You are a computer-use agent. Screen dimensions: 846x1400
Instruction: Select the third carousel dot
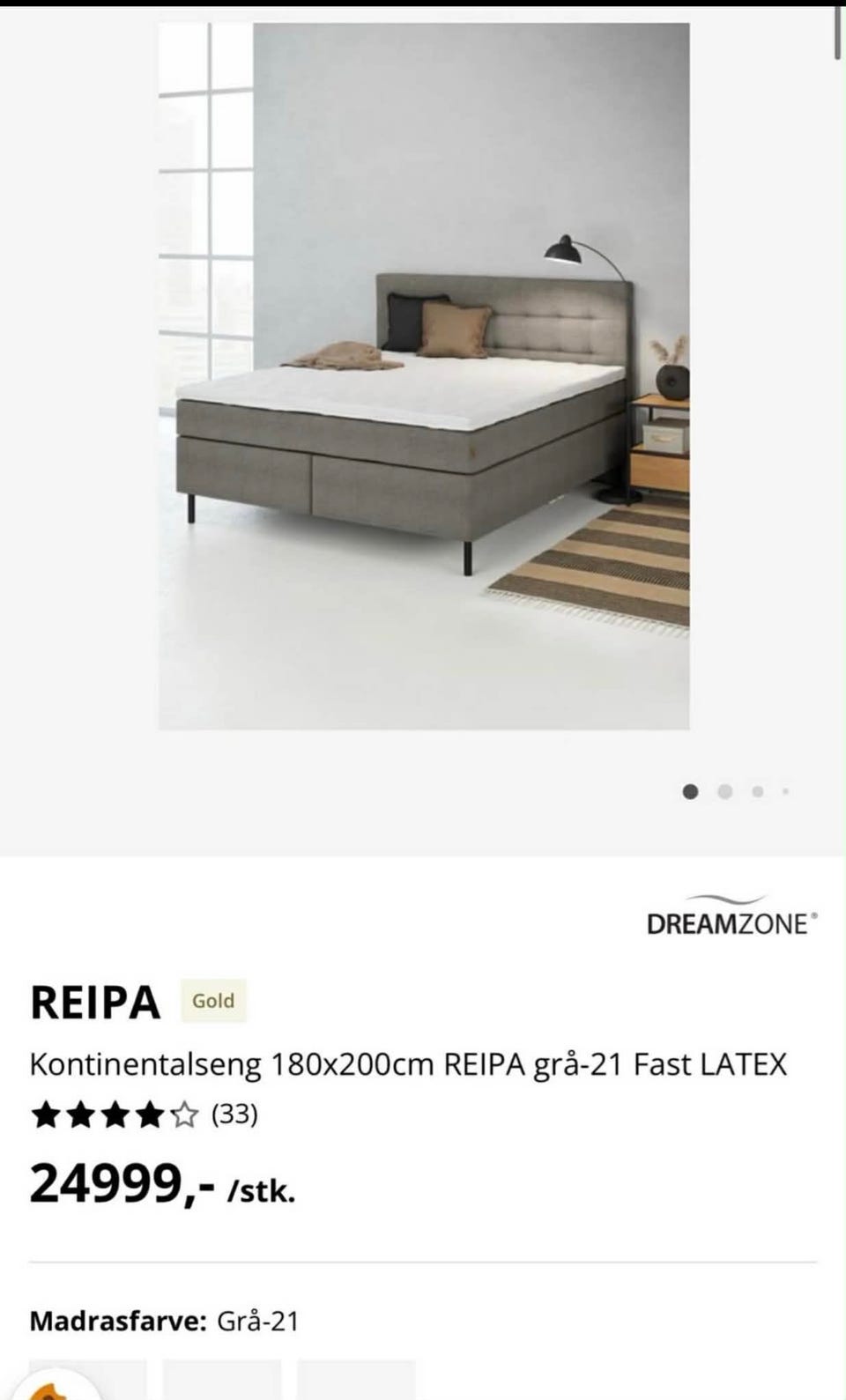[x=757, y=791]
